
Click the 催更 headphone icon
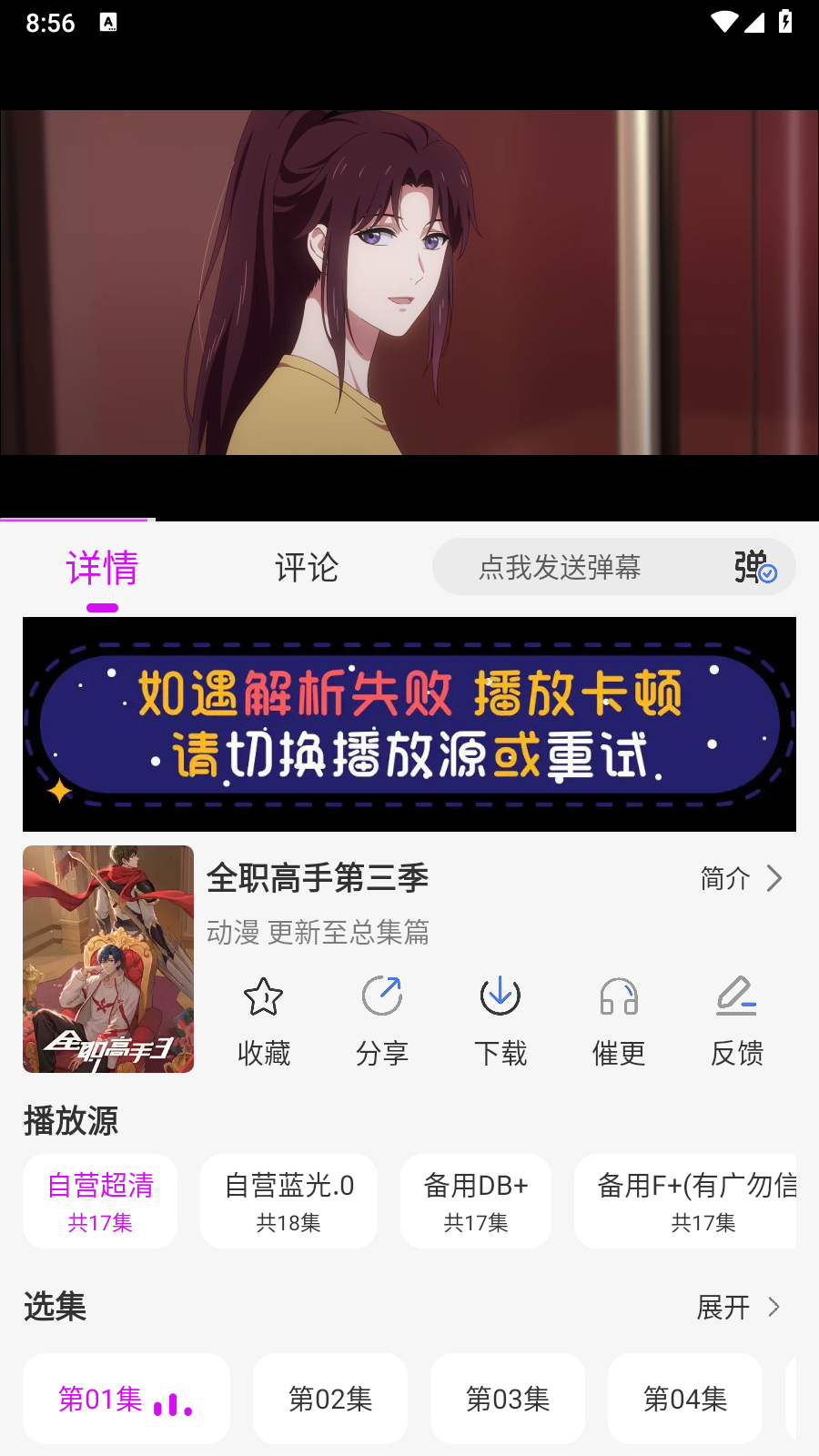coord(618,1019)
